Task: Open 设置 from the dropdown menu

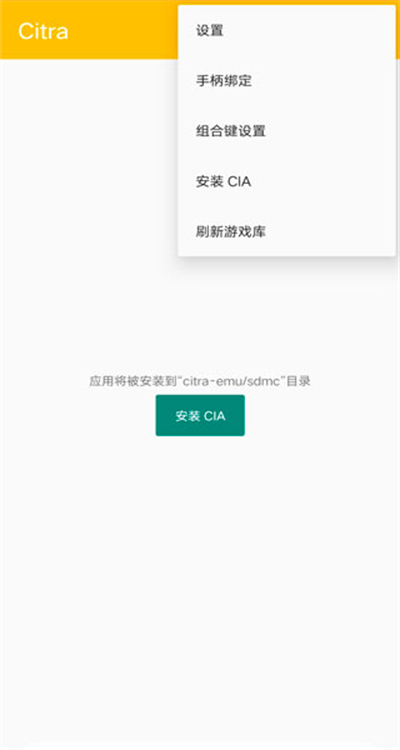Action: (x=287, y=31)
